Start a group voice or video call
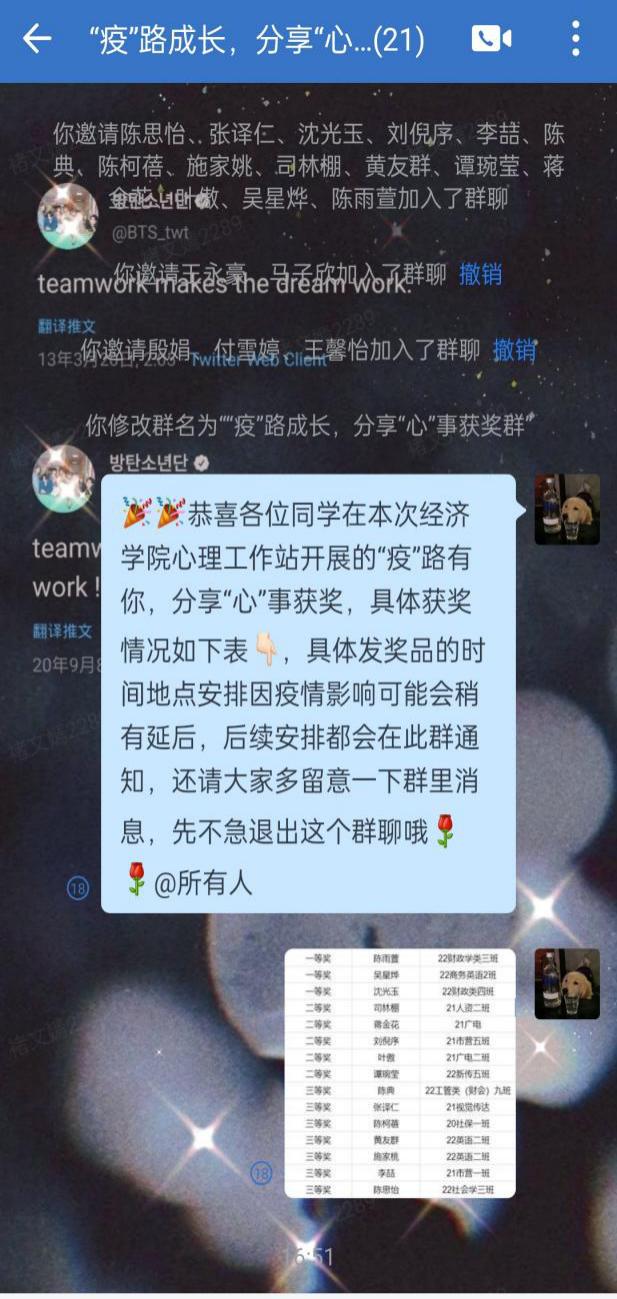Screen dimensions: 617x1299 tap(491, 40)
